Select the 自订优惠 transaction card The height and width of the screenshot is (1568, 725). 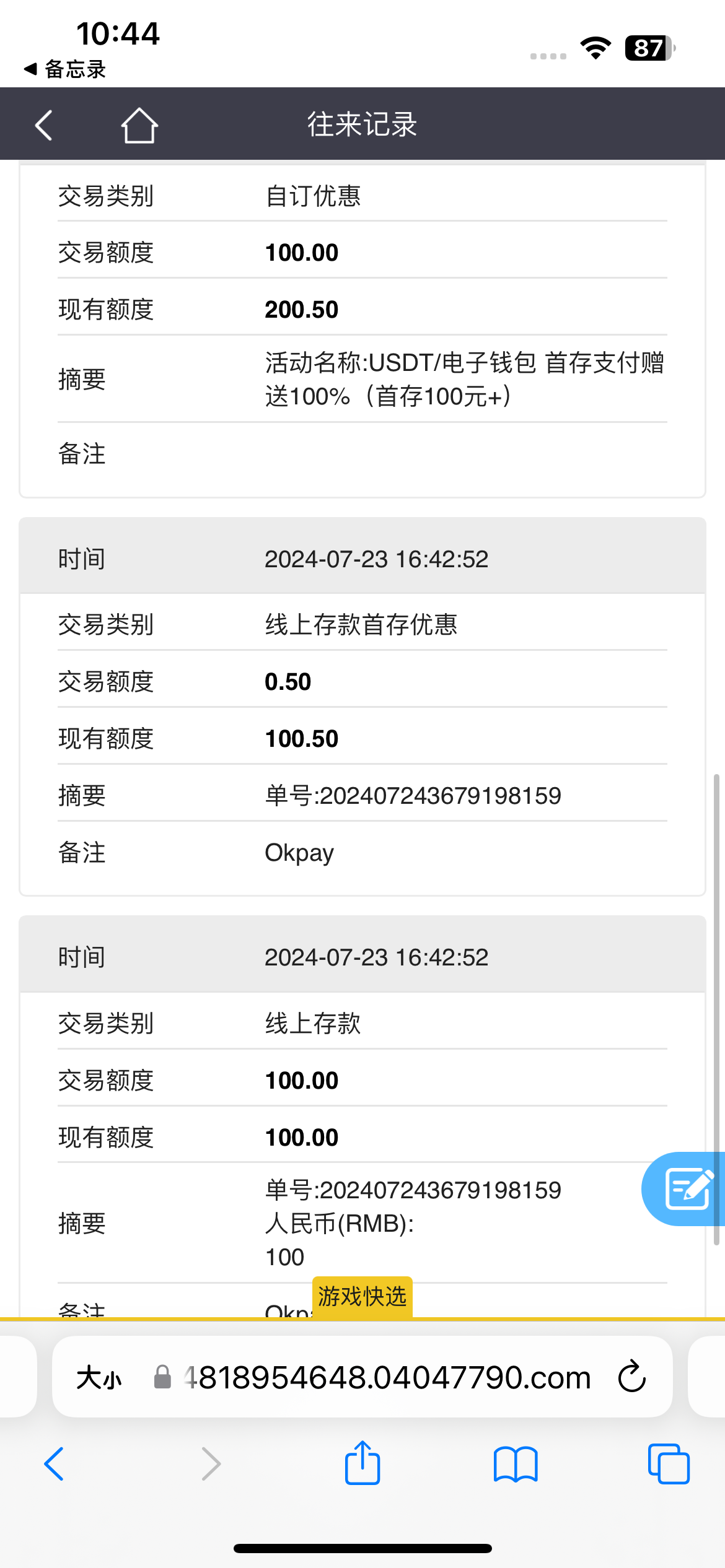pos(313,195)
